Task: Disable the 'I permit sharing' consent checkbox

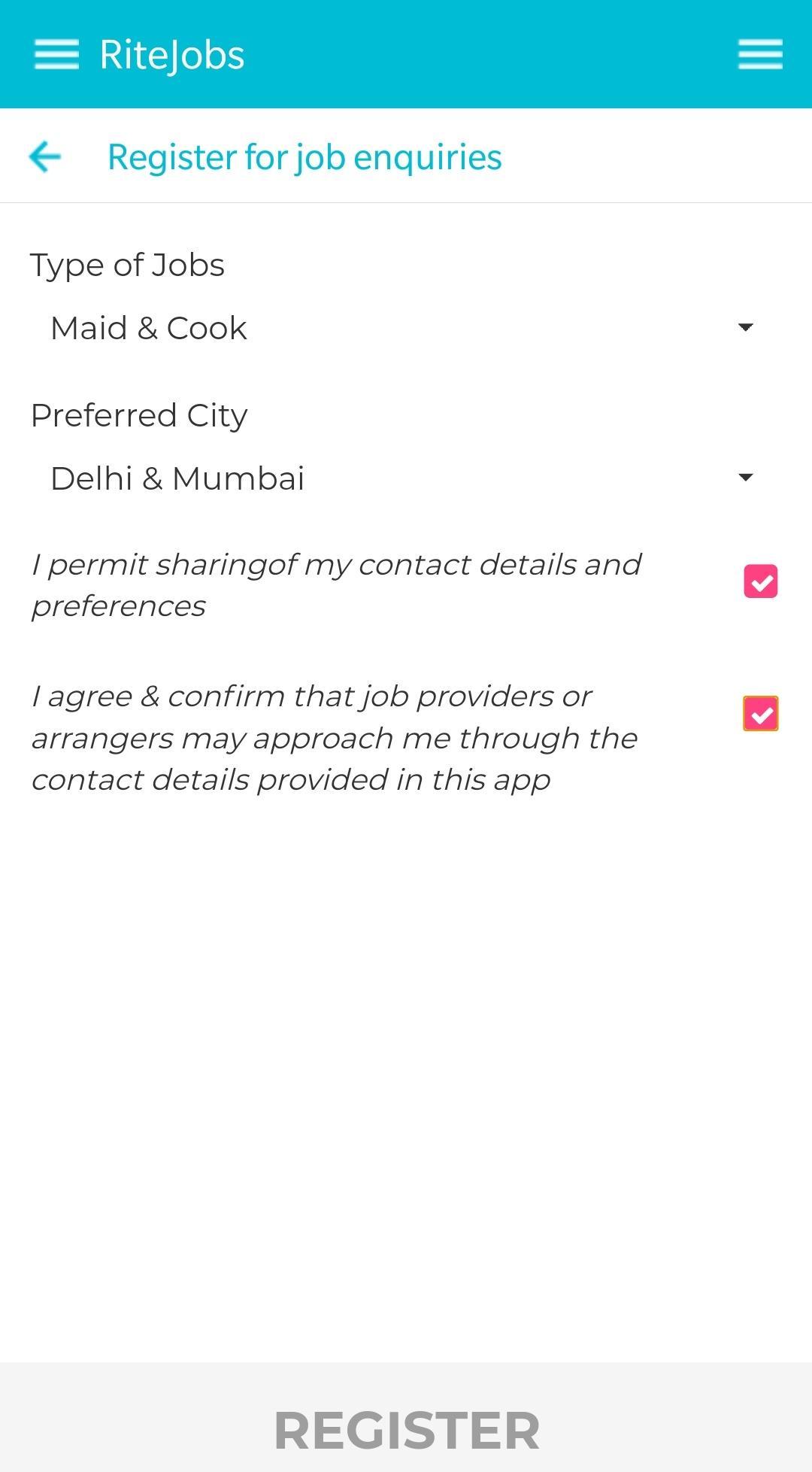Action: pyautogui.click(x=762, y=581)
